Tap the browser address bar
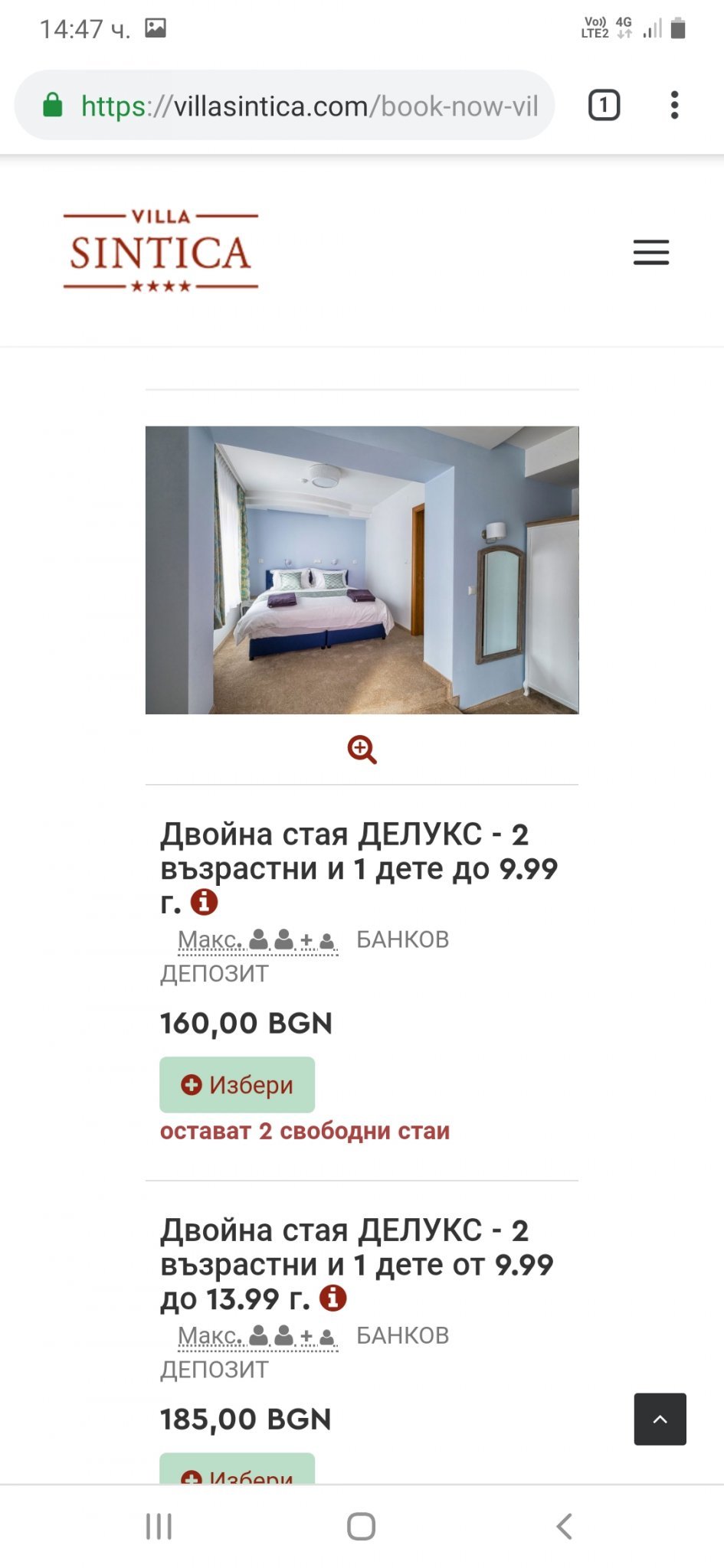Screen dimensions: 724x1568 [x=306, y=106]
